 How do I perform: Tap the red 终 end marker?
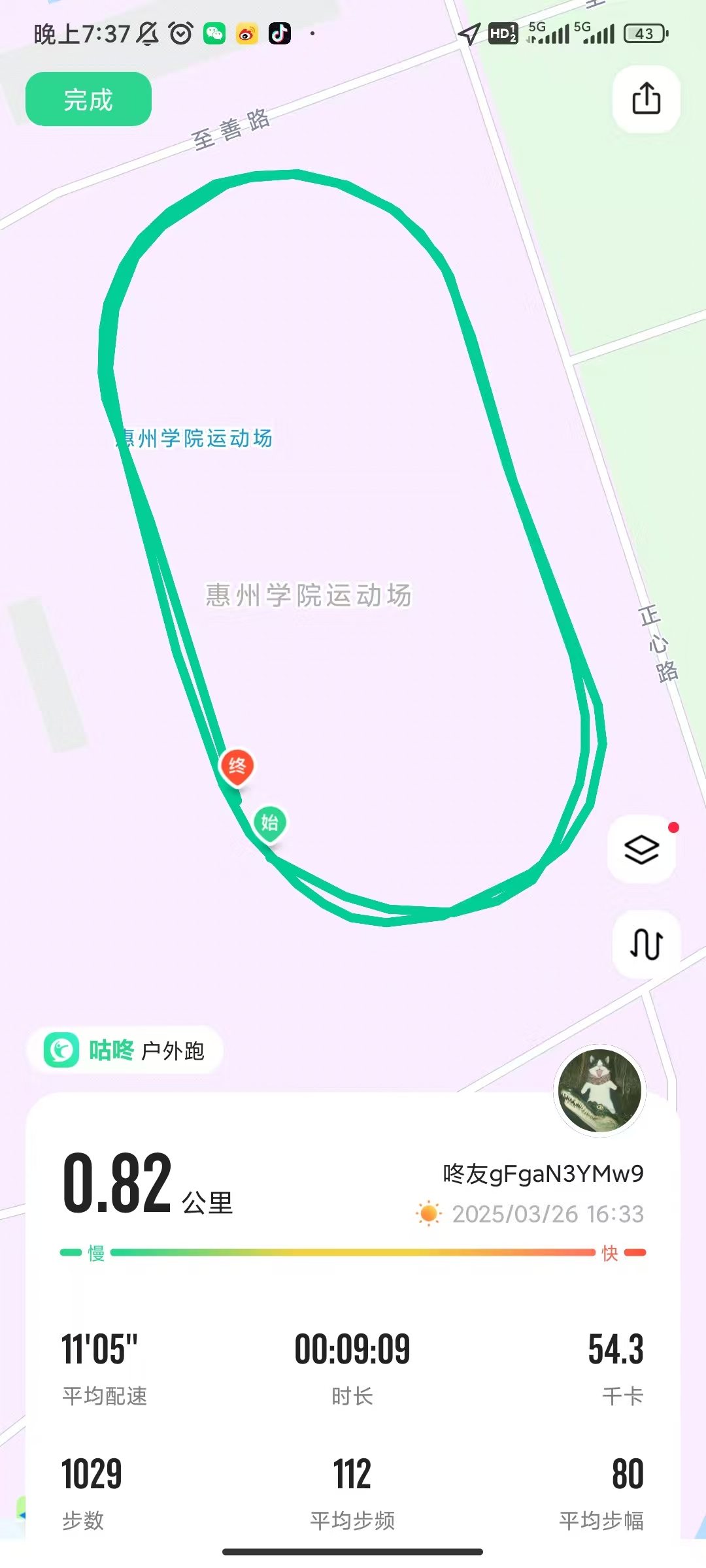[237, 766]
